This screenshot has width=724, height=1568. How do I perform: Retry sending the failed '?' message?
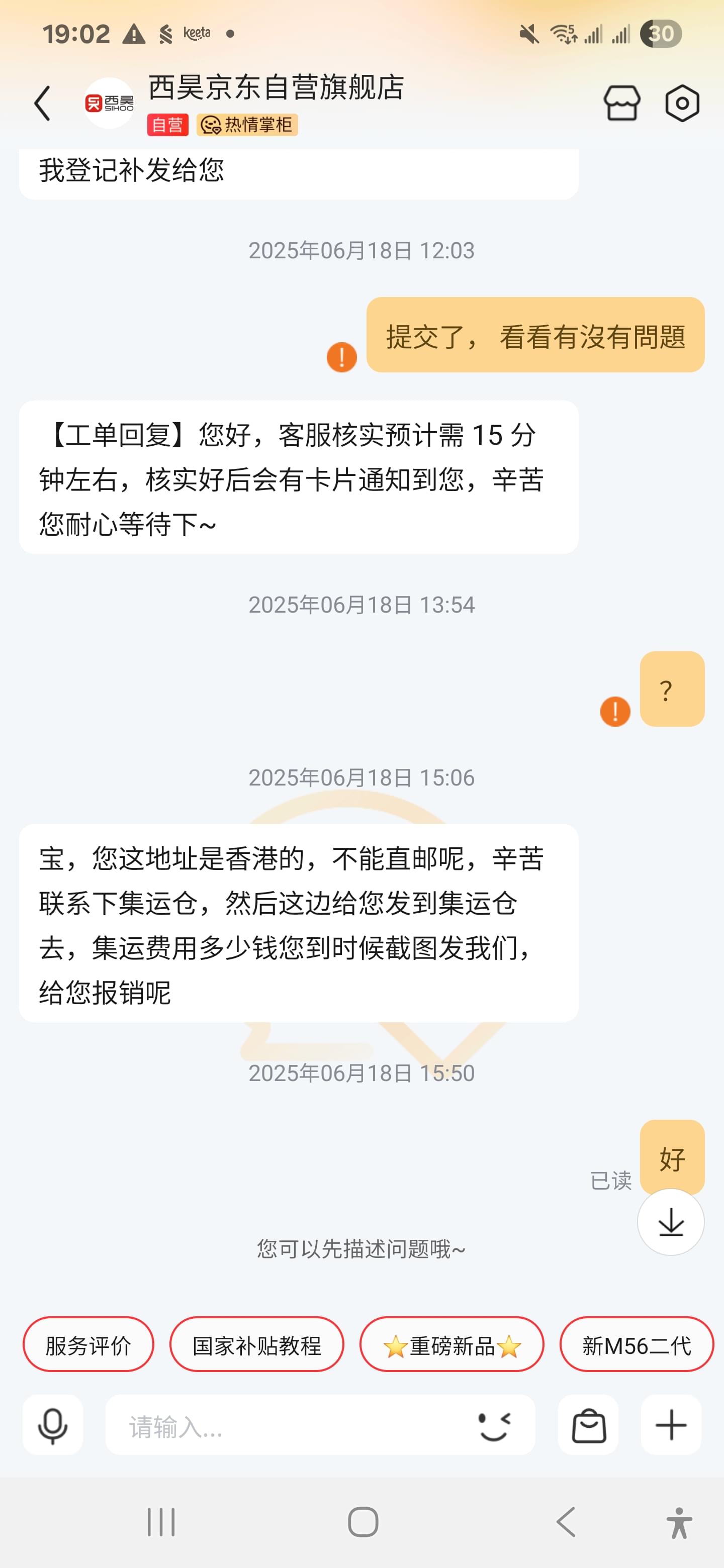click(615, 711)
